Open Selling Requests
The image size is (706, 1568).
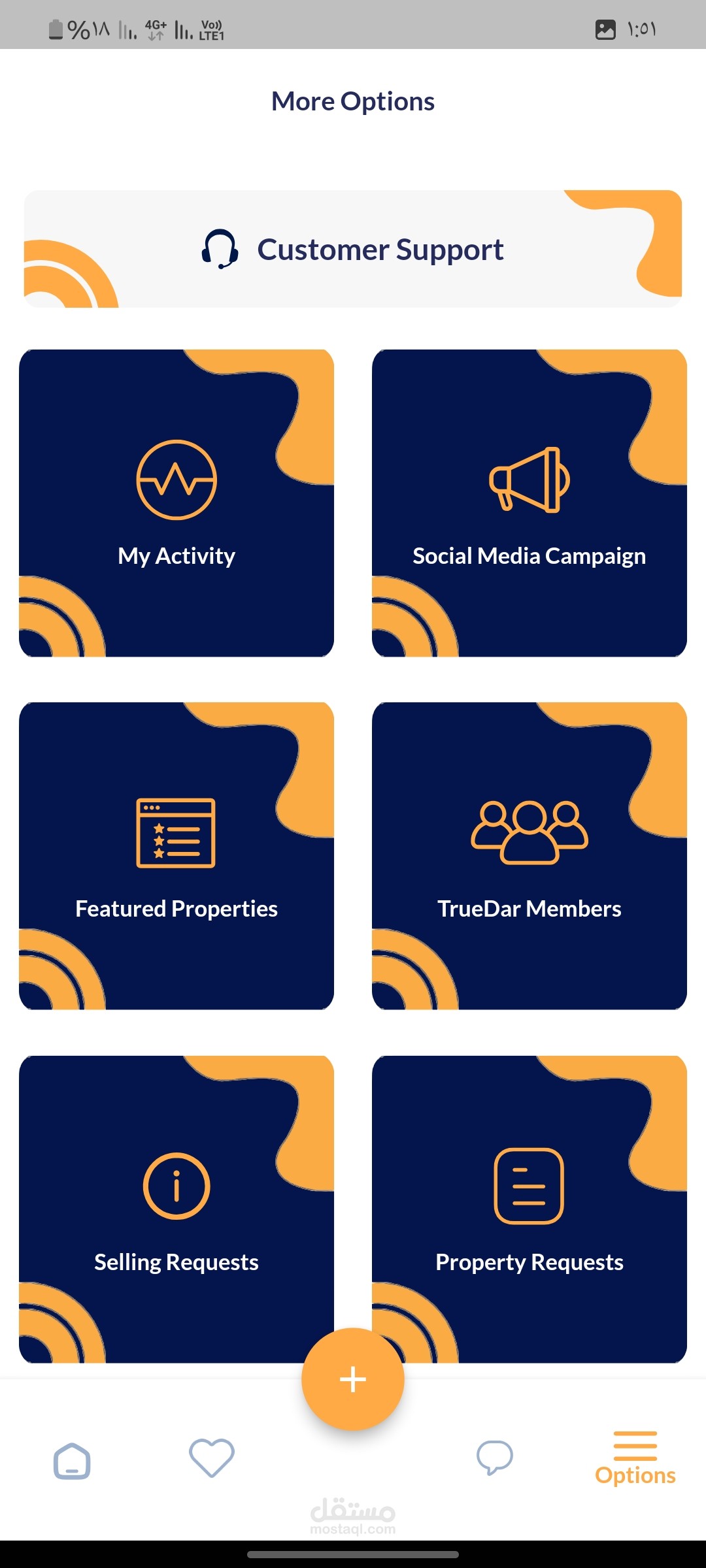[x=176, y=1209]
